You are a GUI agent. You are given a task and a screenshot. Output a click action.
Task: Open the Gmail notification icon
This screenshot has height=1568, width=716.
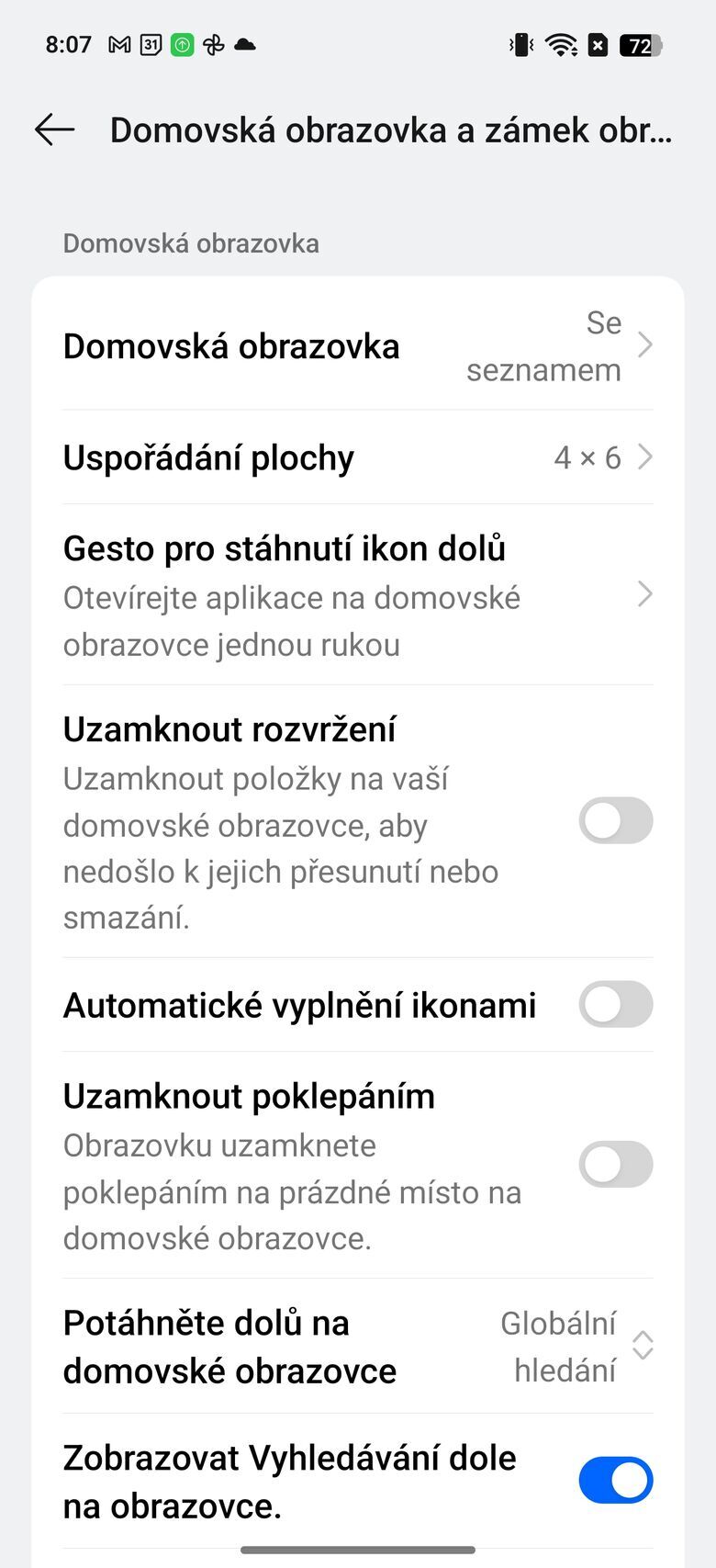pos(117,43)
